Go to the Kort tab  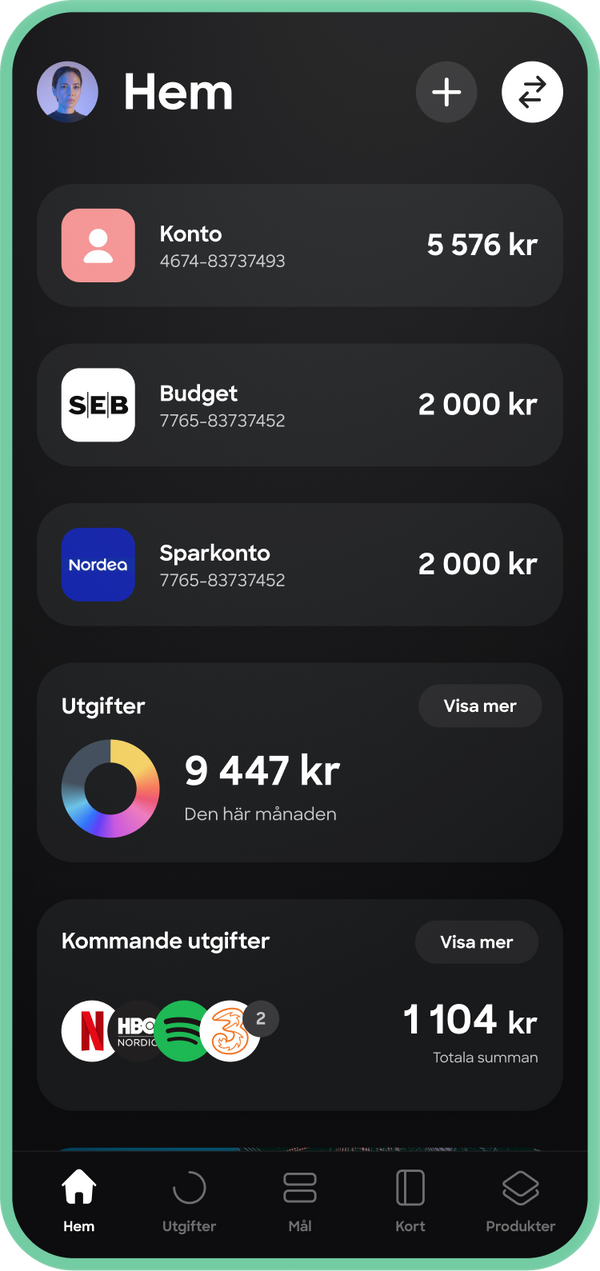[x=410, y=1202]
